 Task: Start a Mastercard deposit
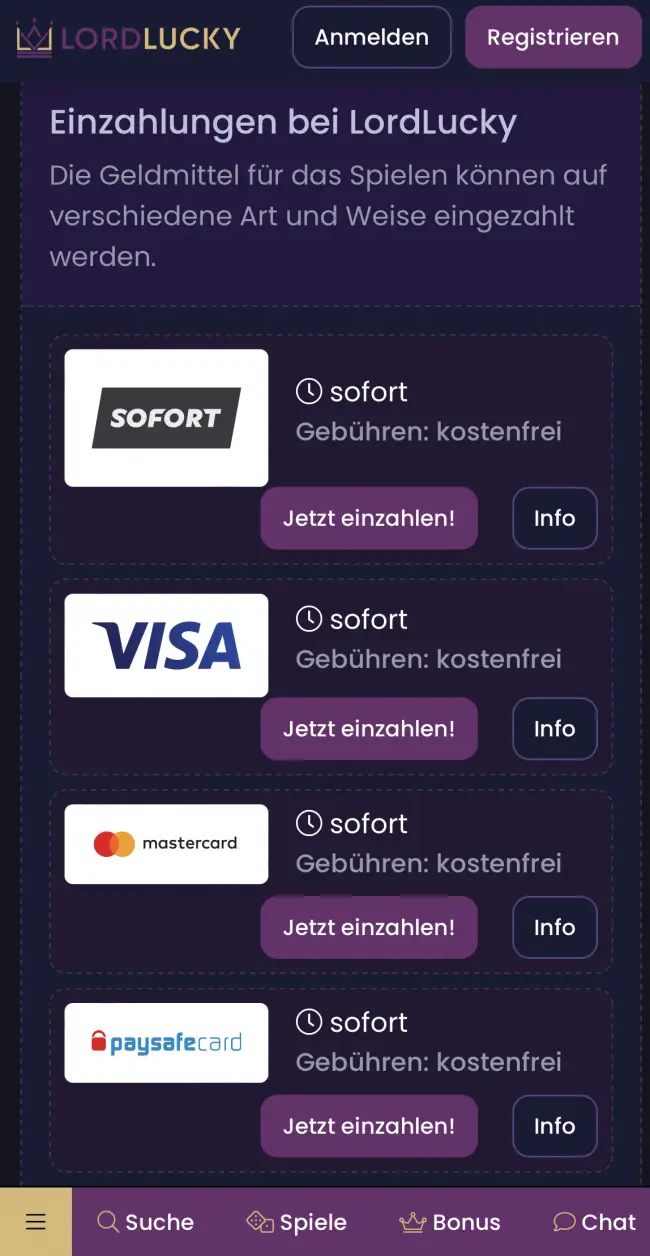[368, 927]
